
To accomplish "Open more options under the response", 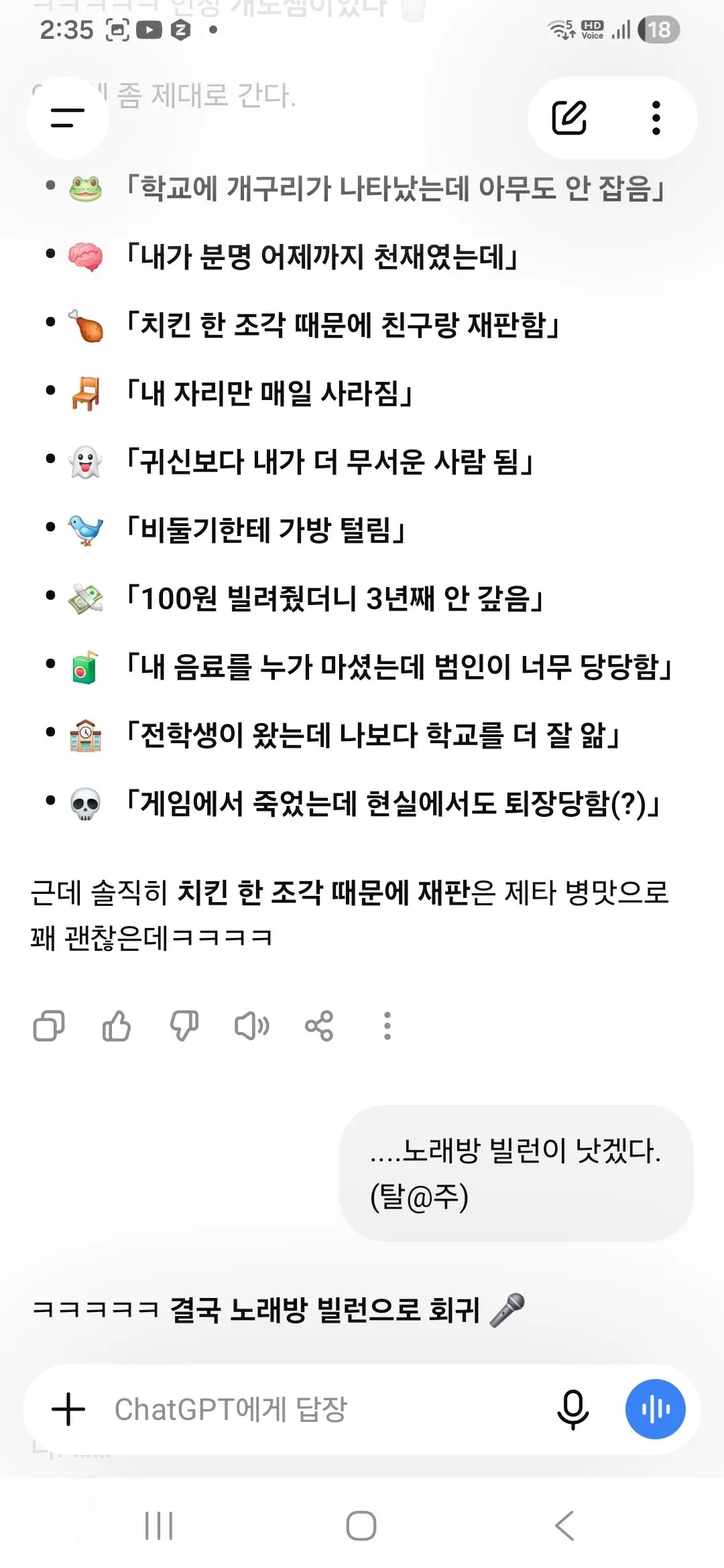I will 387,1026.
